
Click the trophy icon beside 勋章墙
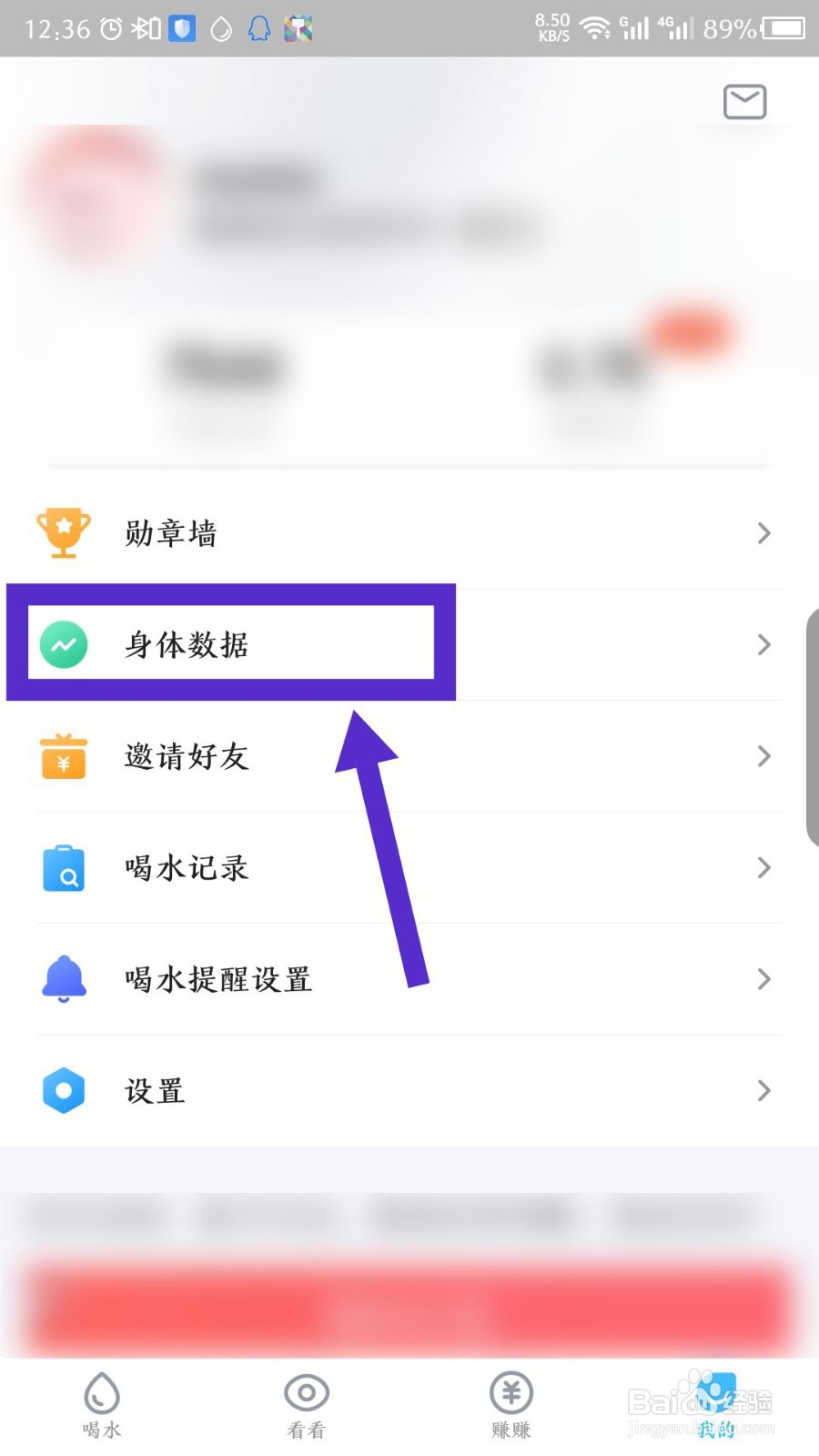coord(64,533)
